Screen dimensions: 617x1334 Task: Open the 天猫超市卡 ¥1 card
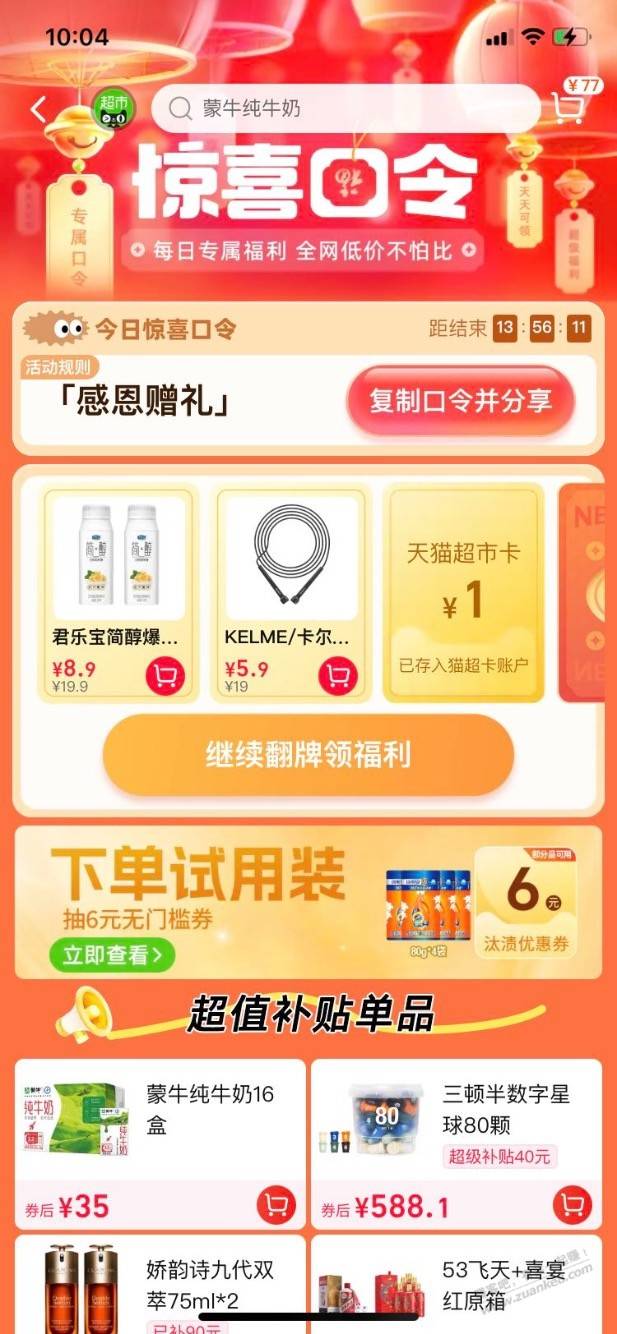coord(464,594)
